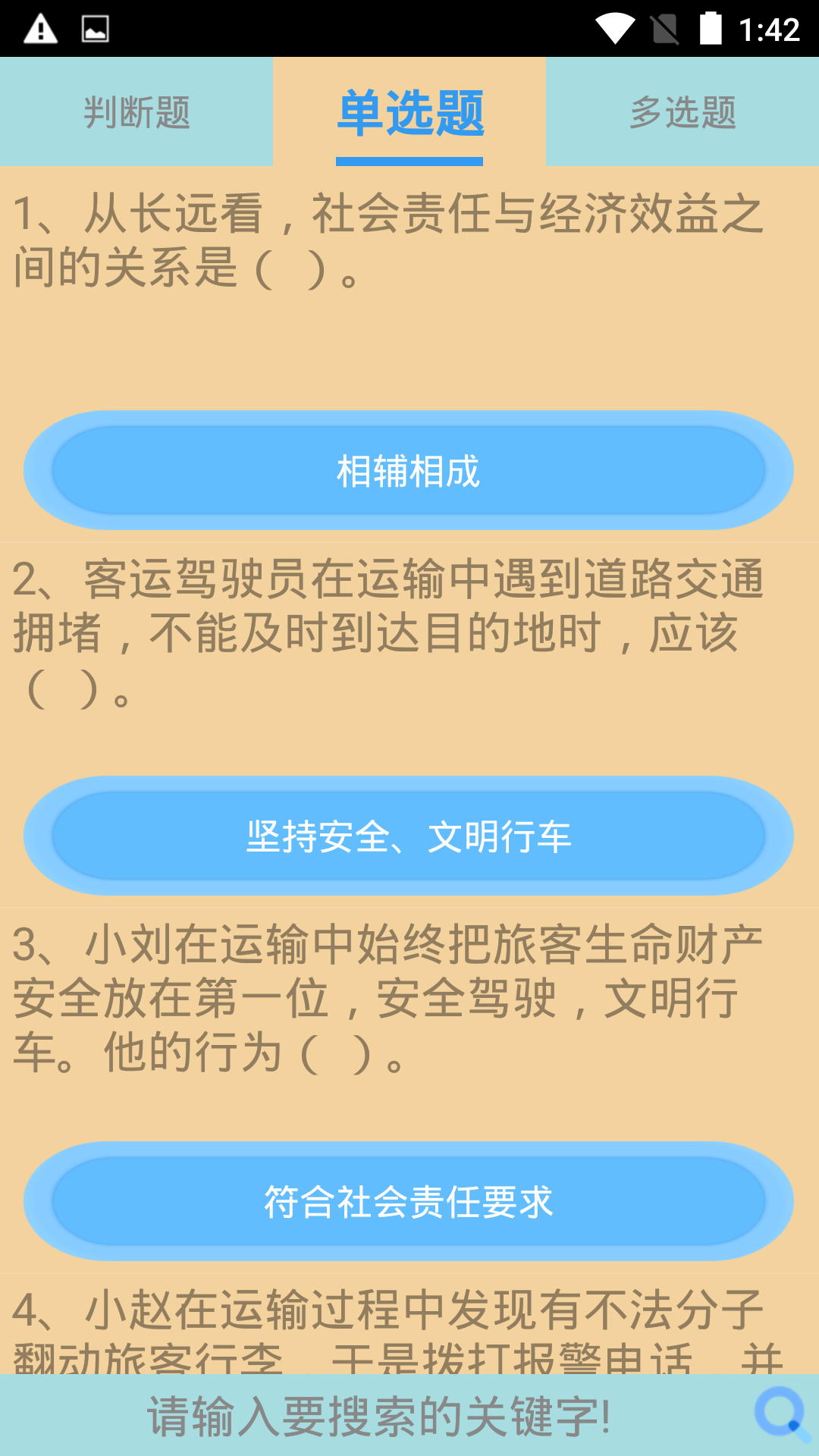Tap the 相辅相成 answer button

(x=409, y=470)
